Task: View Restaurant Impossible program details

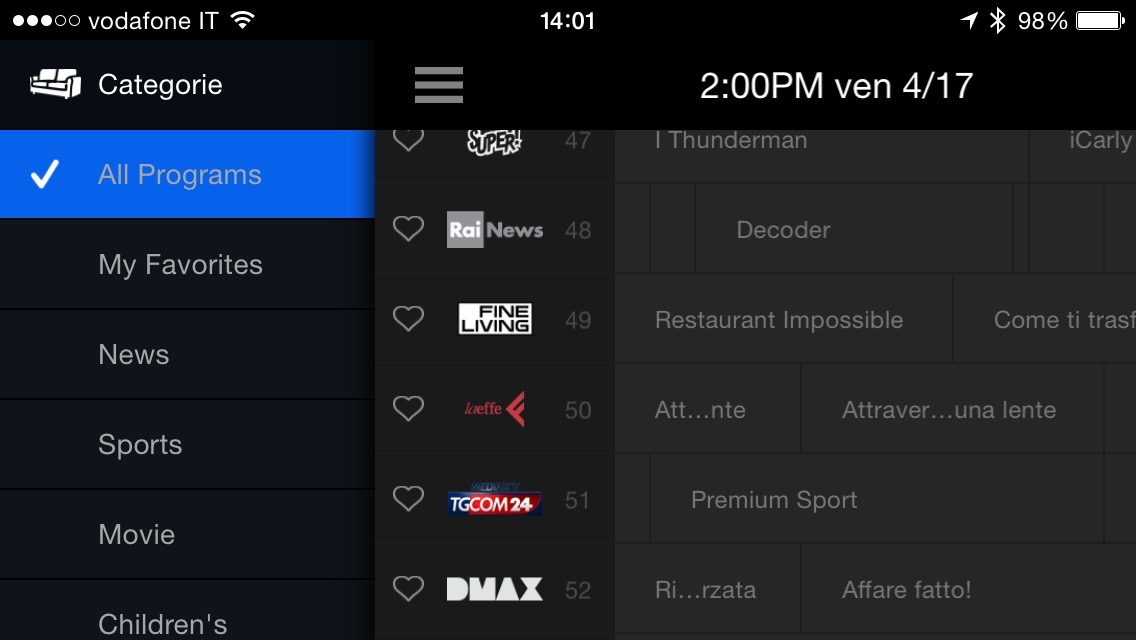Action: [779, 320]
